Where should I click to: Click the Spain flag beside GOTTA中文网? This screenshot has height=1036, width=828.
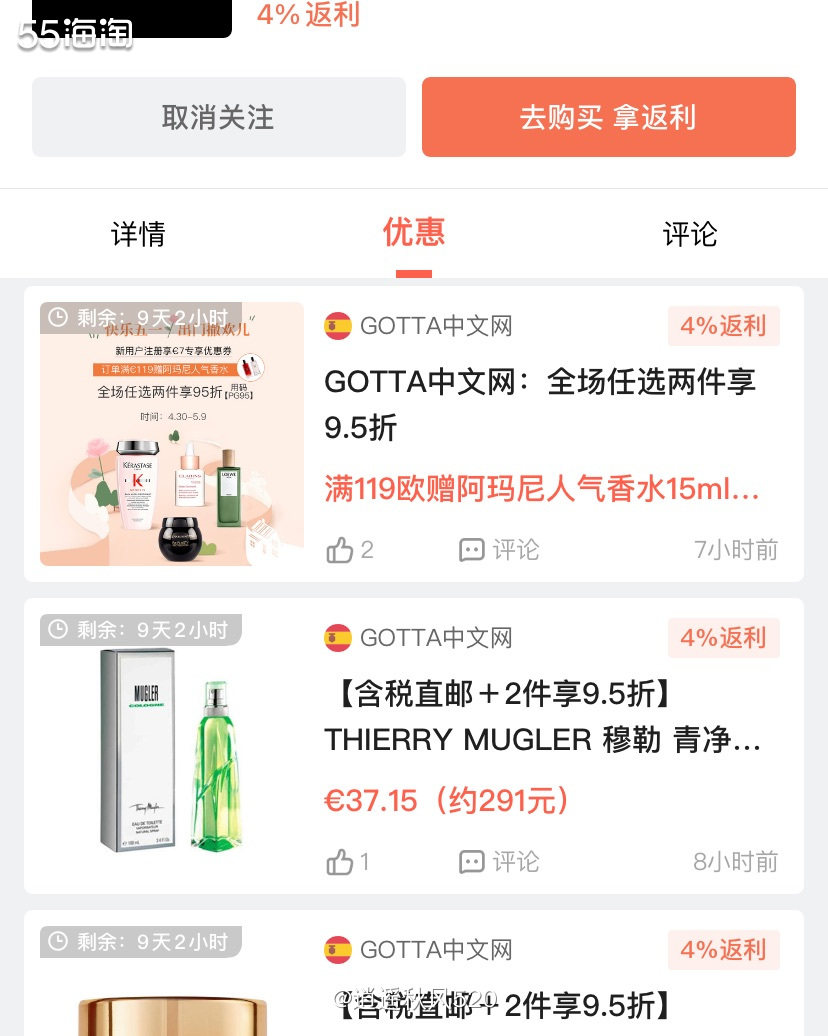(338, 326)
